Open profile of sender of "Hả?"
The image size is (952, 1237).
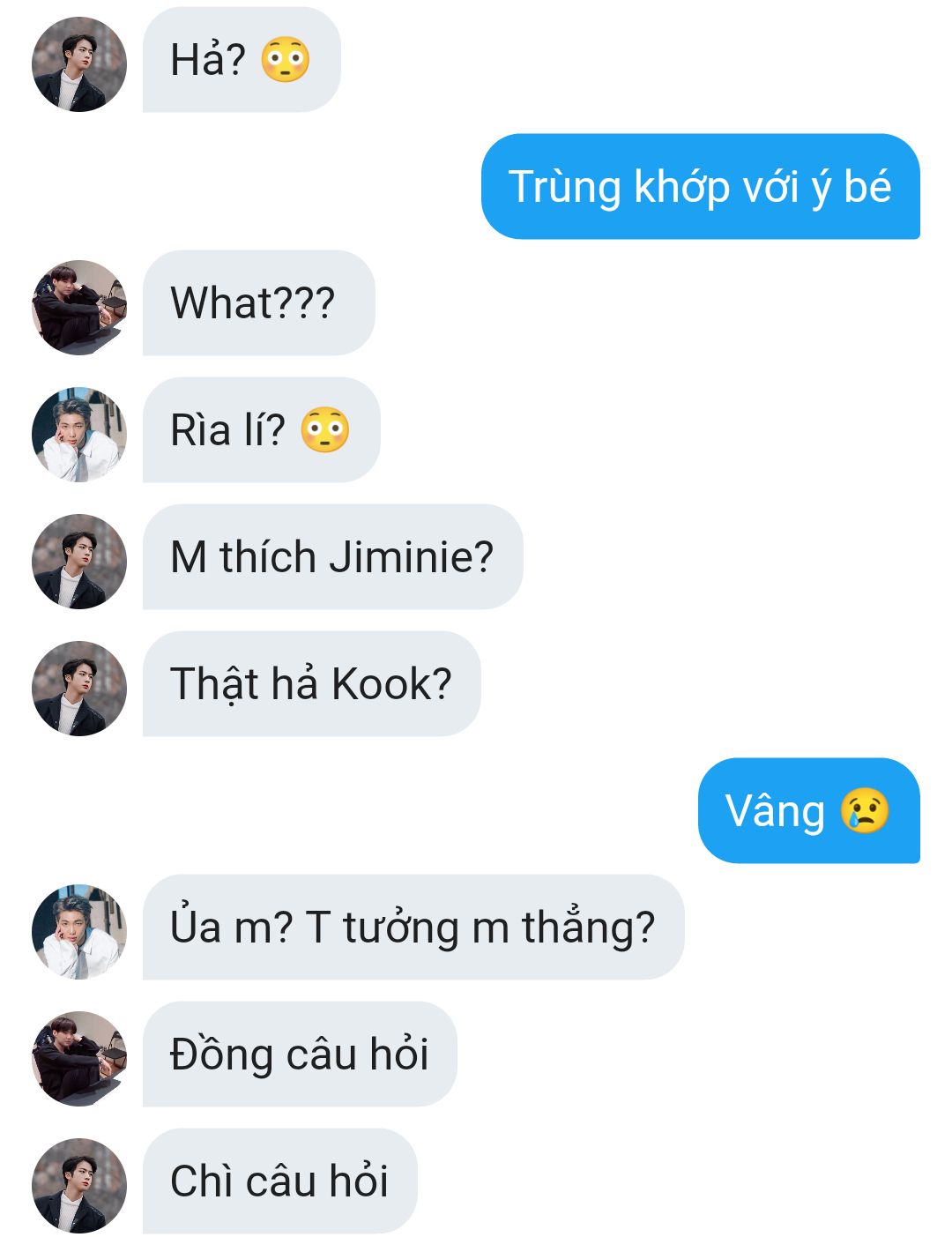(x=79, y=64)
